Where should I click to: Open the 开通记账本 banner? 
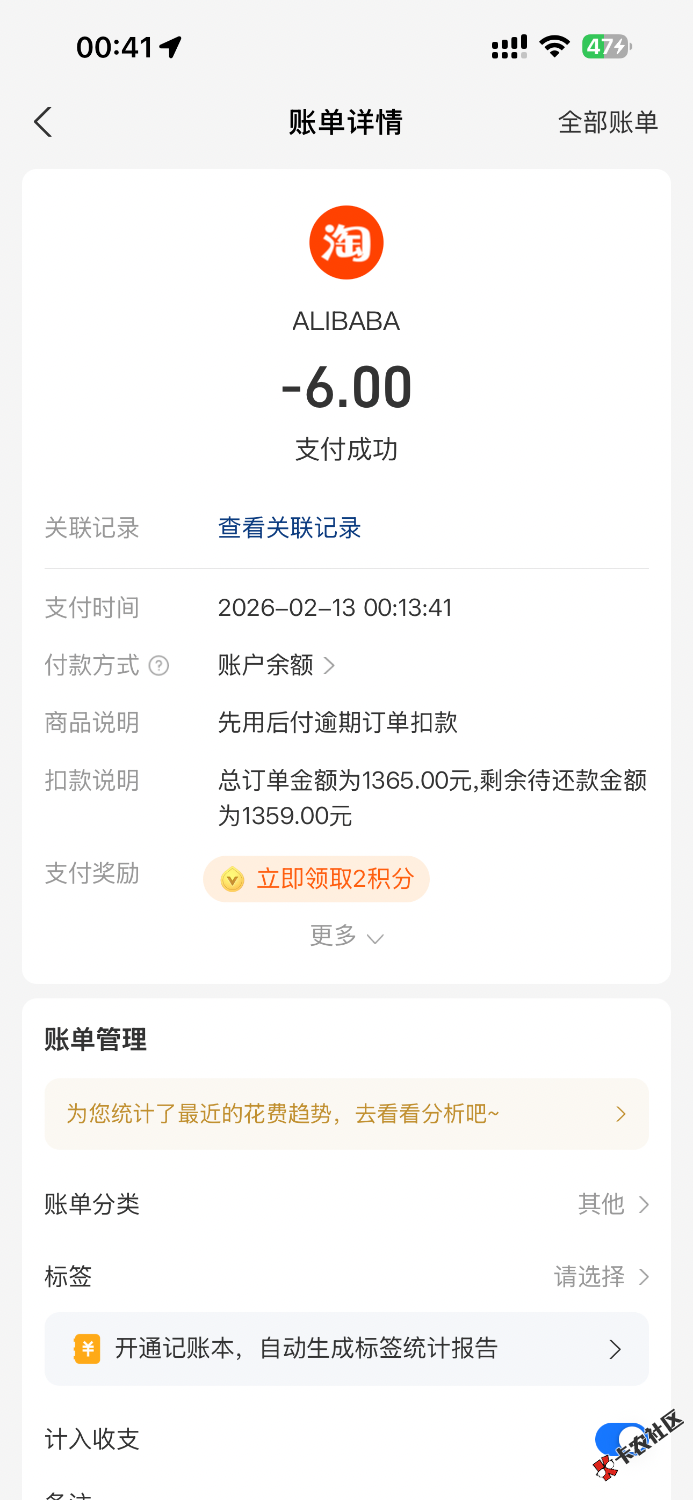tap(346, 1349)
